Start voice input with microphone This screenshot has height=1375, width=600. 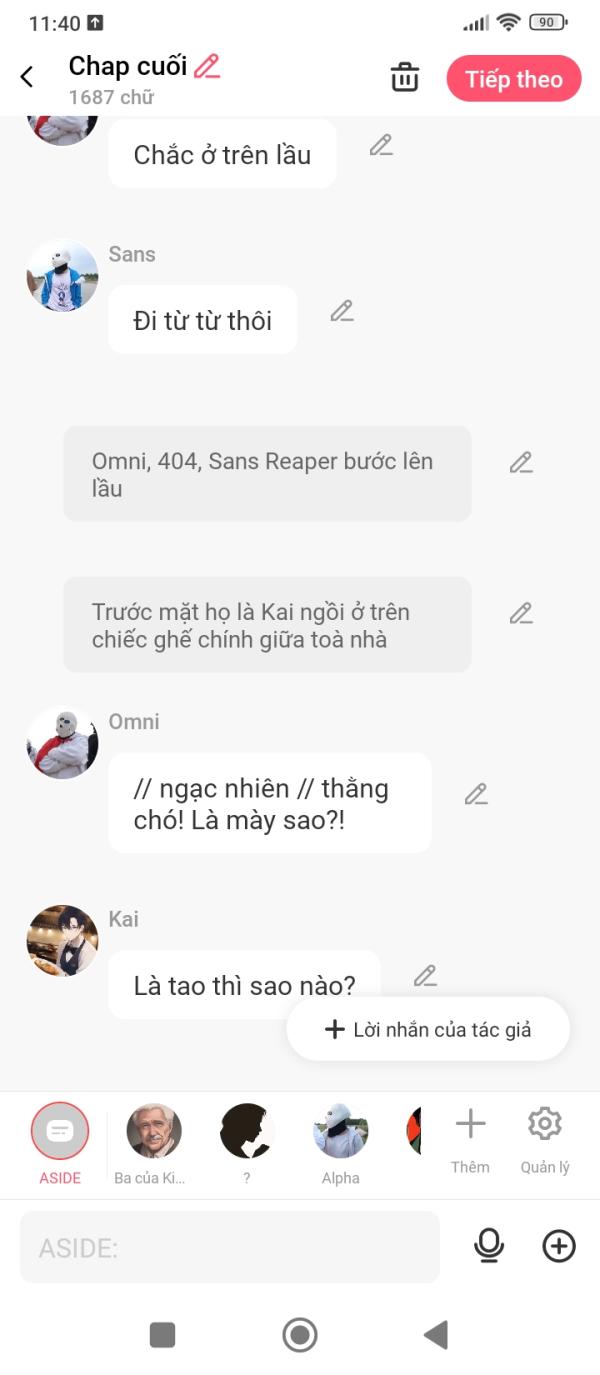(x=489, y=1246)
